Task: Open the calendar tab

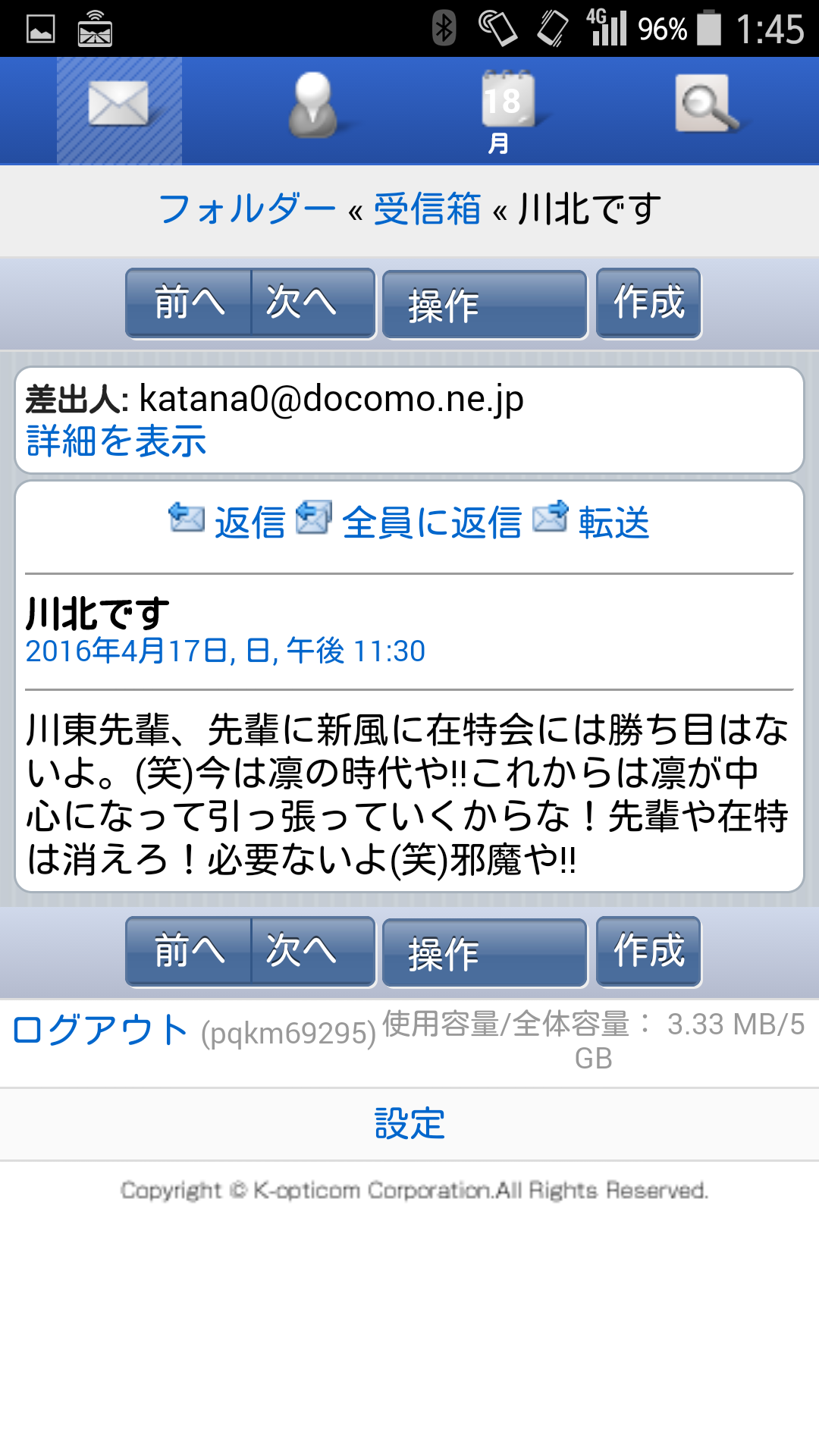Action: [x=507, y=111]
